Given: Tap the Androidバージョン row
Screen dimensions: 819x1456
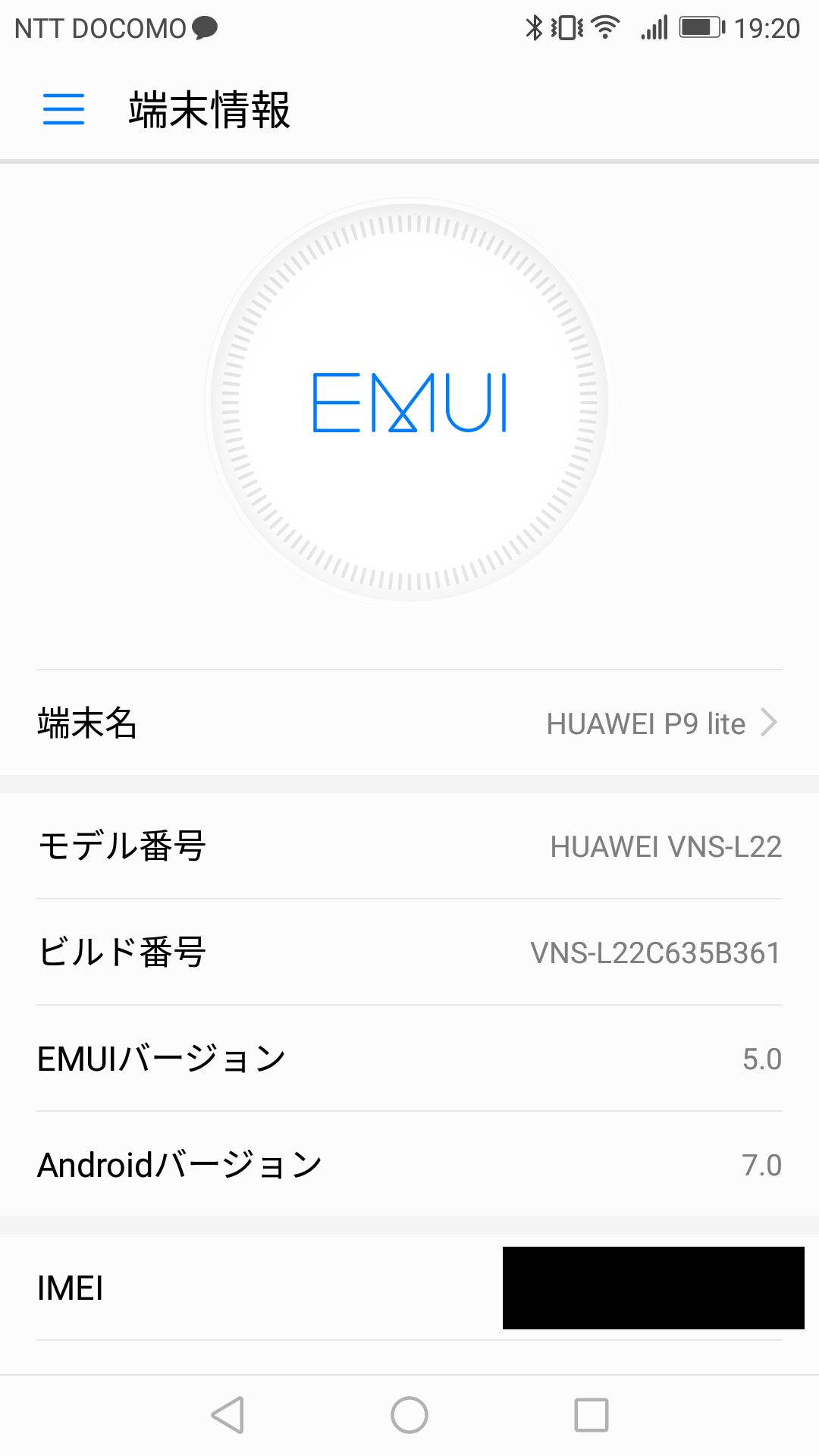Looking at the screenshot, I should pyautogui.click(x=409, y=1164).
